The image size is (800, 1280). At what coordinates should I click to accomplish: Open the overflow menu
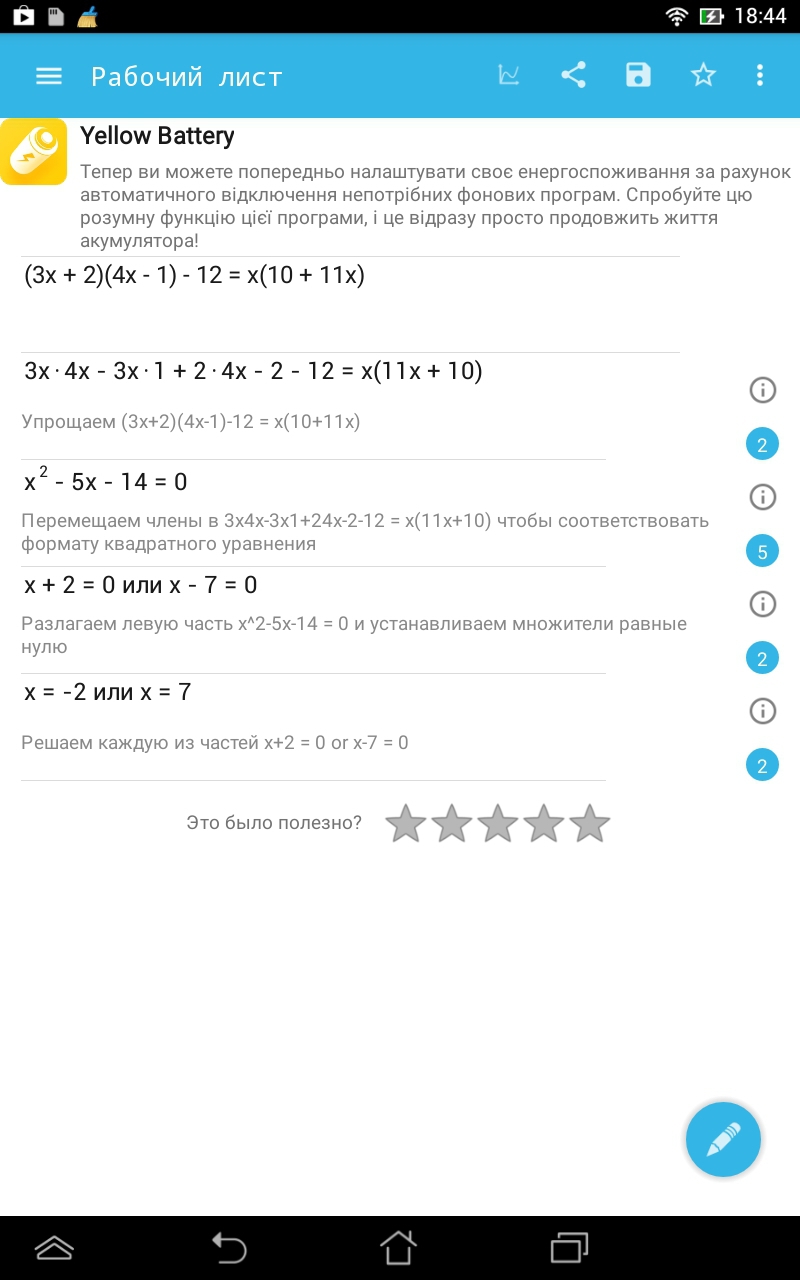point(760,76)
